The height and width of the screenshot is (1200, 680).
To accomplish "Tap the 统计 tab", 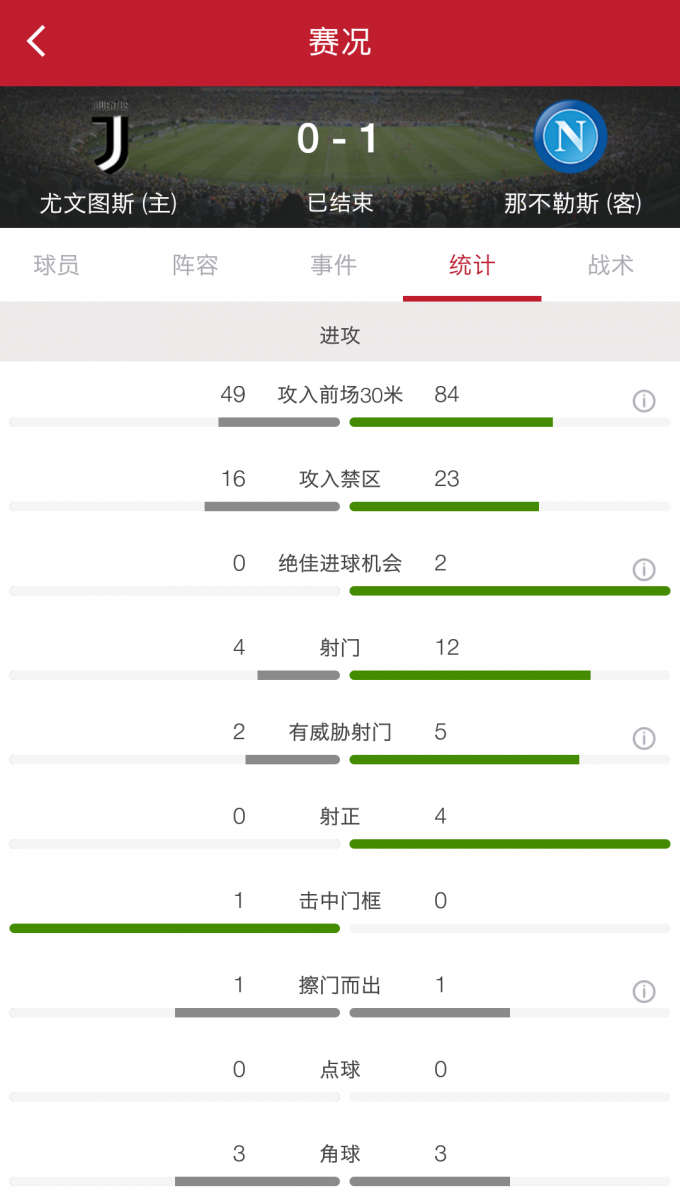I will [x=472, y=265].
